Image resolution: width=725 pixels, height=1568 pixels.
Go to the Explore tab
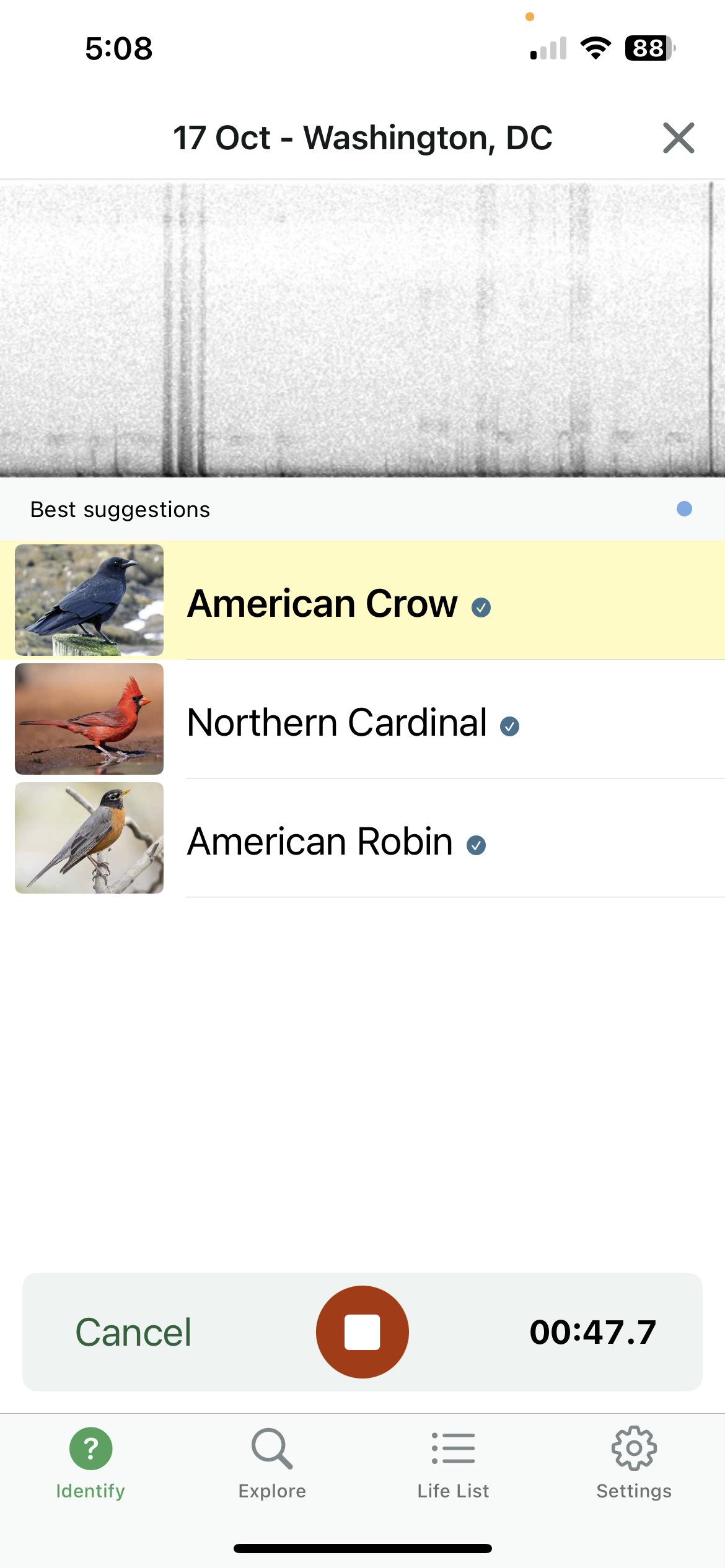[272, 1462]
